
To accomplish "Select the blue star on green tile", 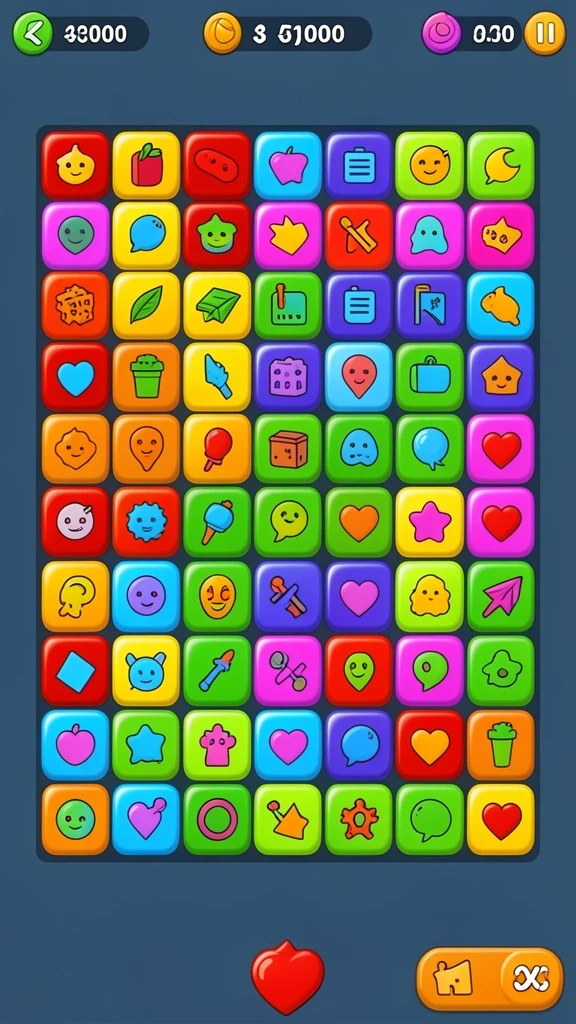I will pyautogui.click(x=146, y=745).
